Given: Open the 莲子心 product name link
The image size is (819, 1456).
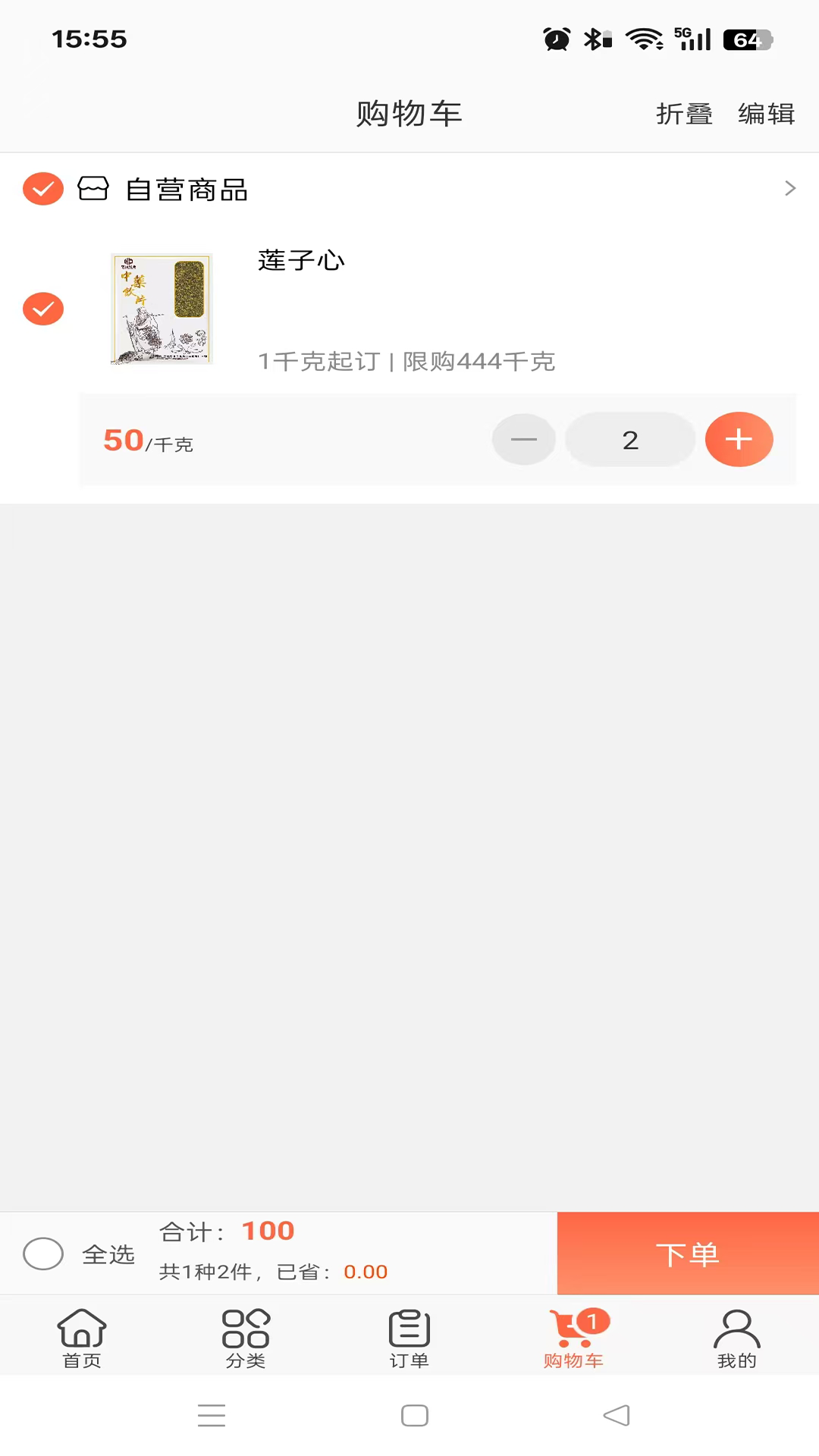Looking at the screenshot, I should (x=300, y=261).
